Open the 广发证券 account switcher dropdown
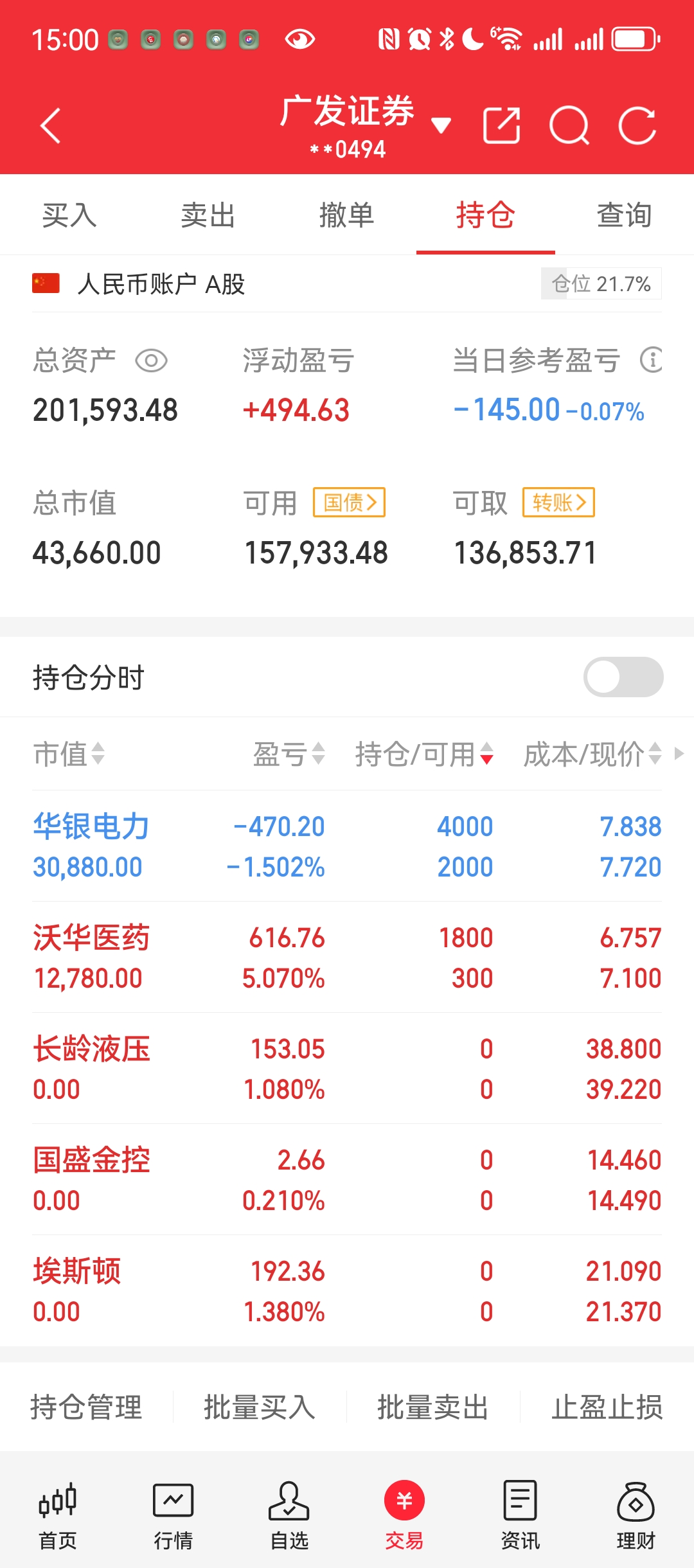Image resolution: width=694 pixels, height=1568 pixels. pyautogui.click(x=441, y=125)
